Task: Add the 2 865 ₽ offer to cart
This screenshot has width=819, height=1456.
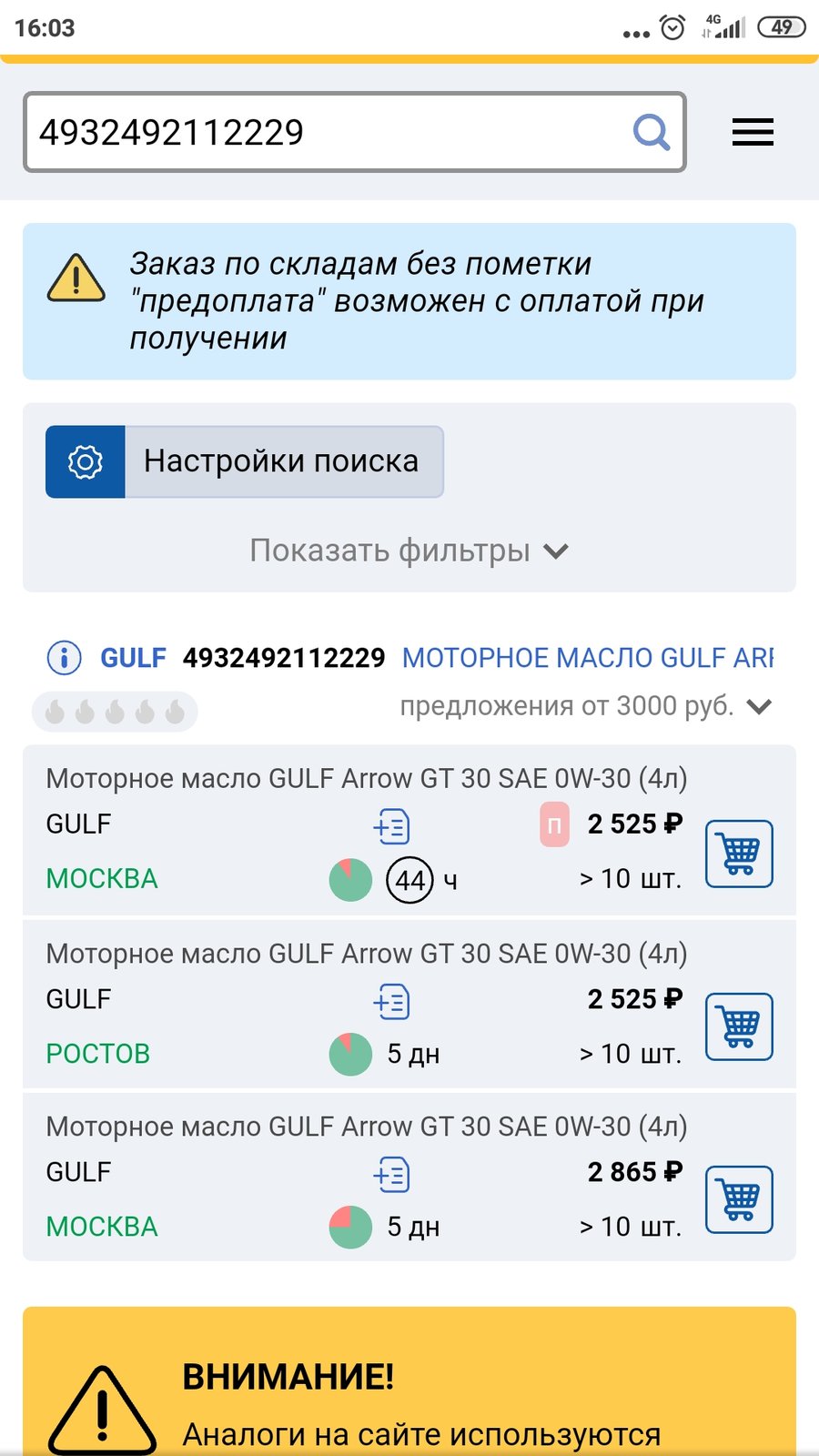Action: (739, 1199)
